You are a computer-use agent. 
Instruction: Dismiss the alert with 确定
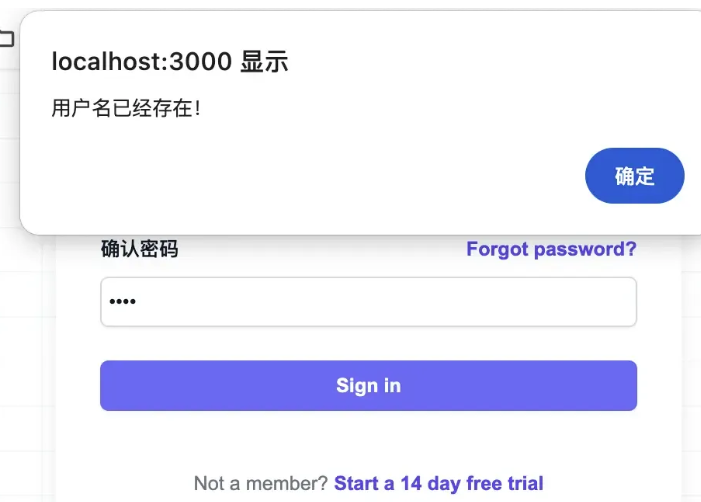tap(634, 176)
